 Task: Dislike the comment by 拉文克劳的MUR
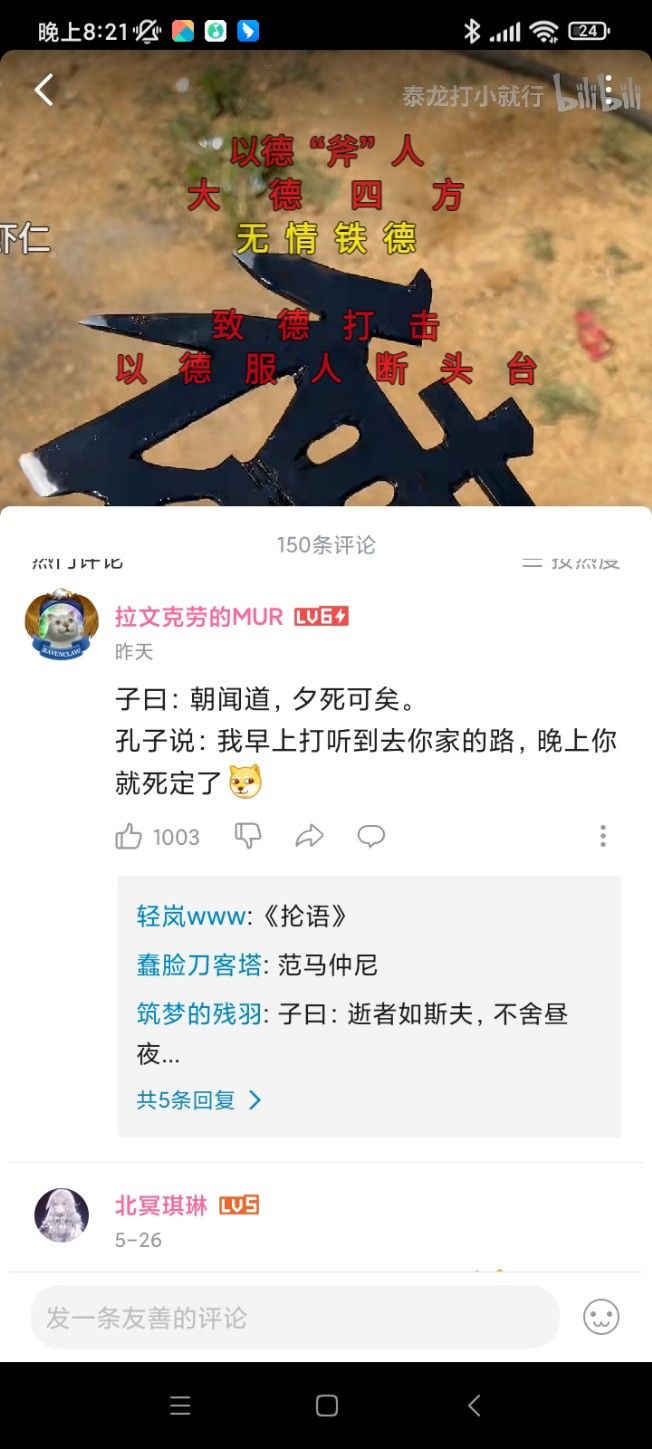point(247,836)
